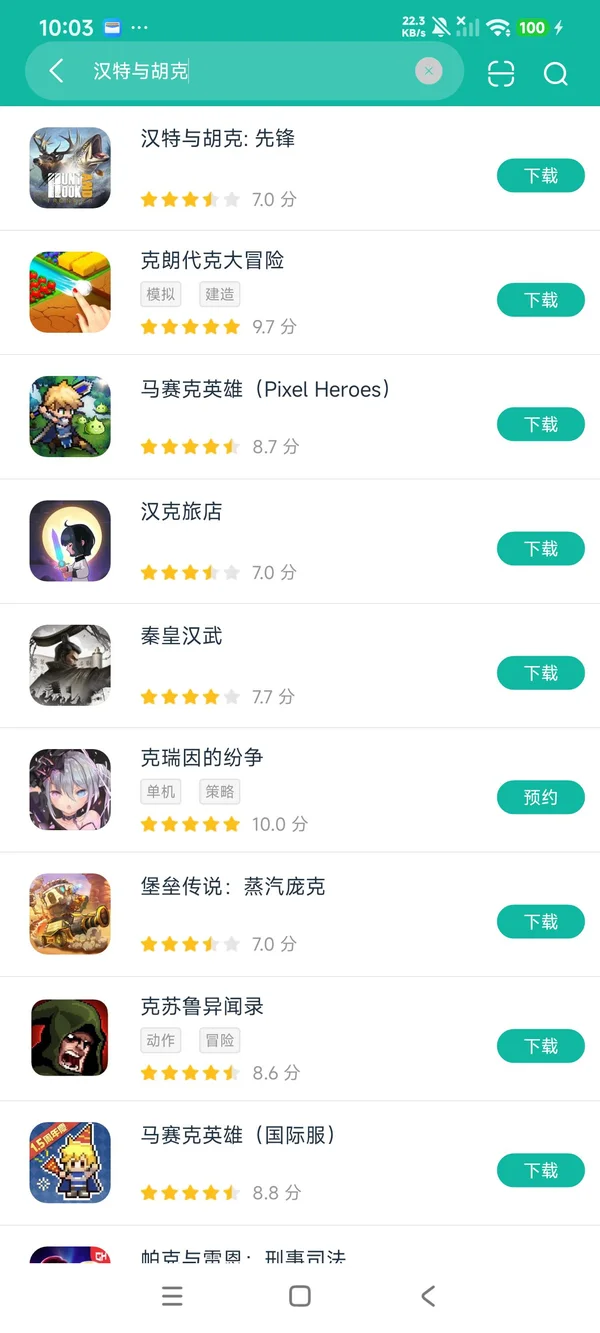Pre-register for 克瑞因的纷争 with 预约
Image resolution: width=600 pixels, height=1333 pixels.
540,797
